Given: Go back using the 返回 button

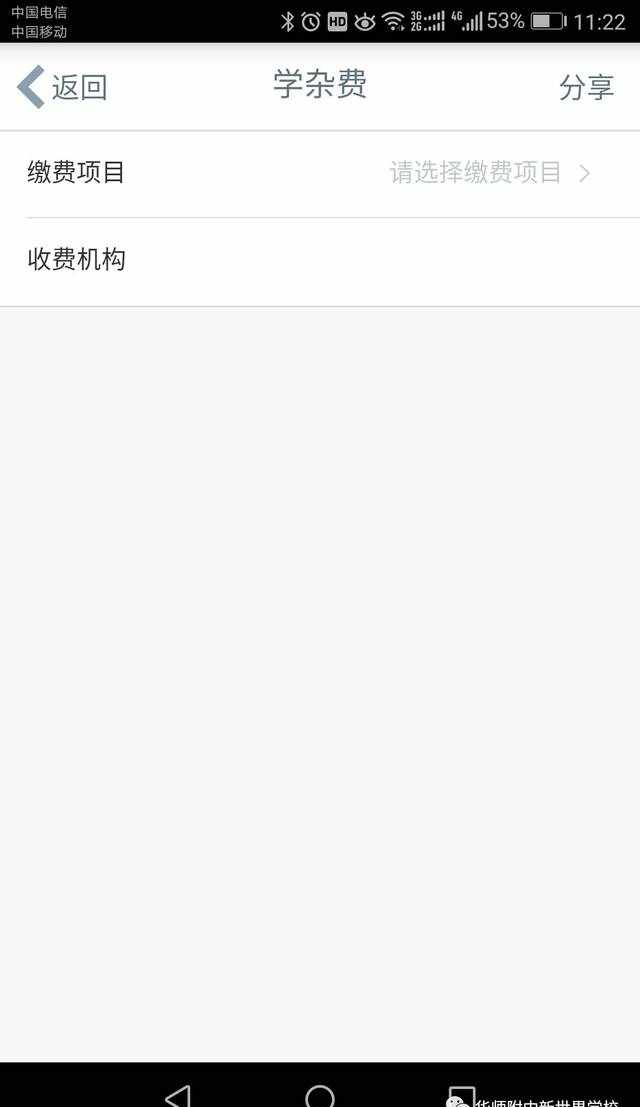Looking at the screenshot, I should coord(62,87).
